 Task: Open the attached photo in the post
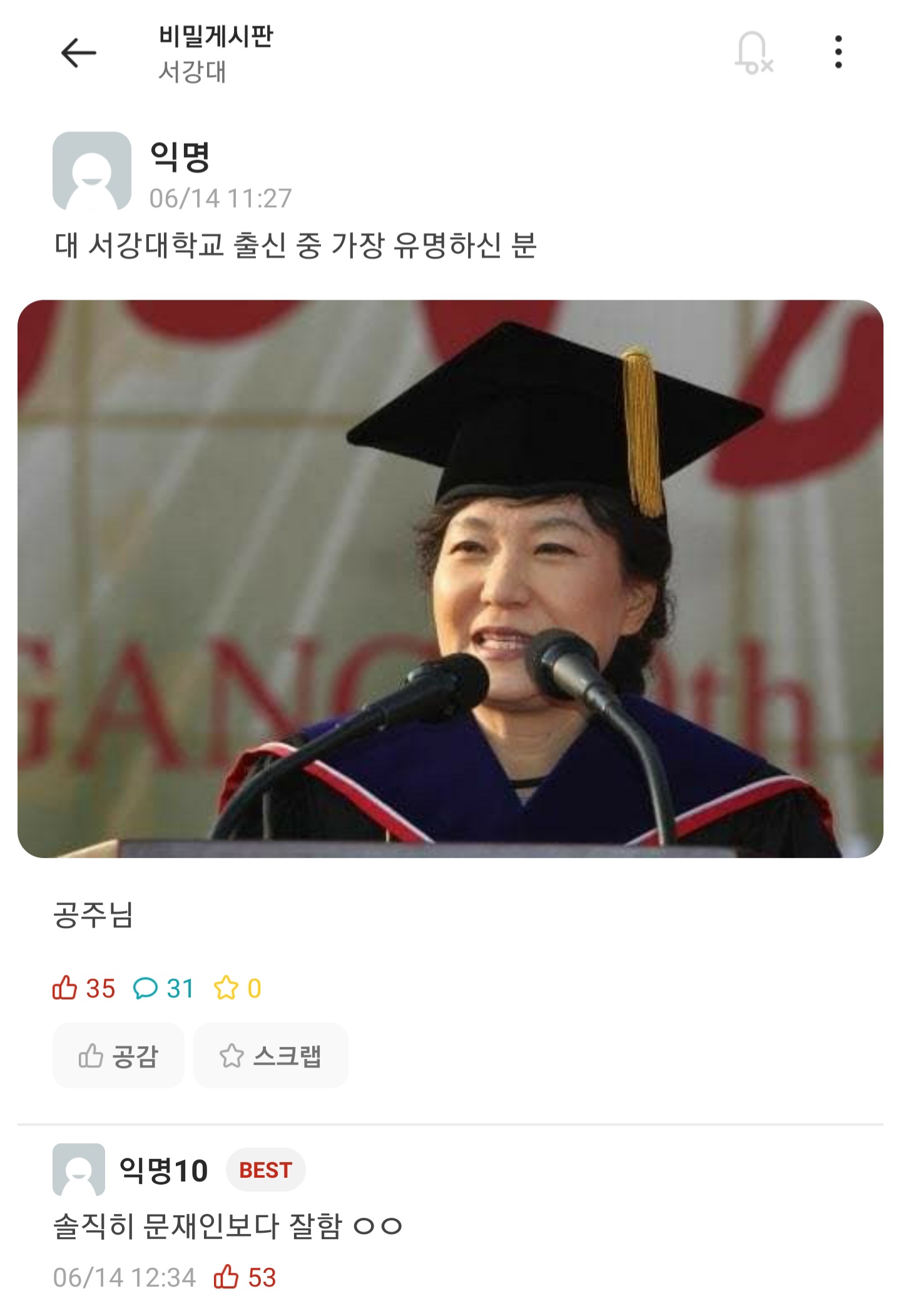click(450, 578)
